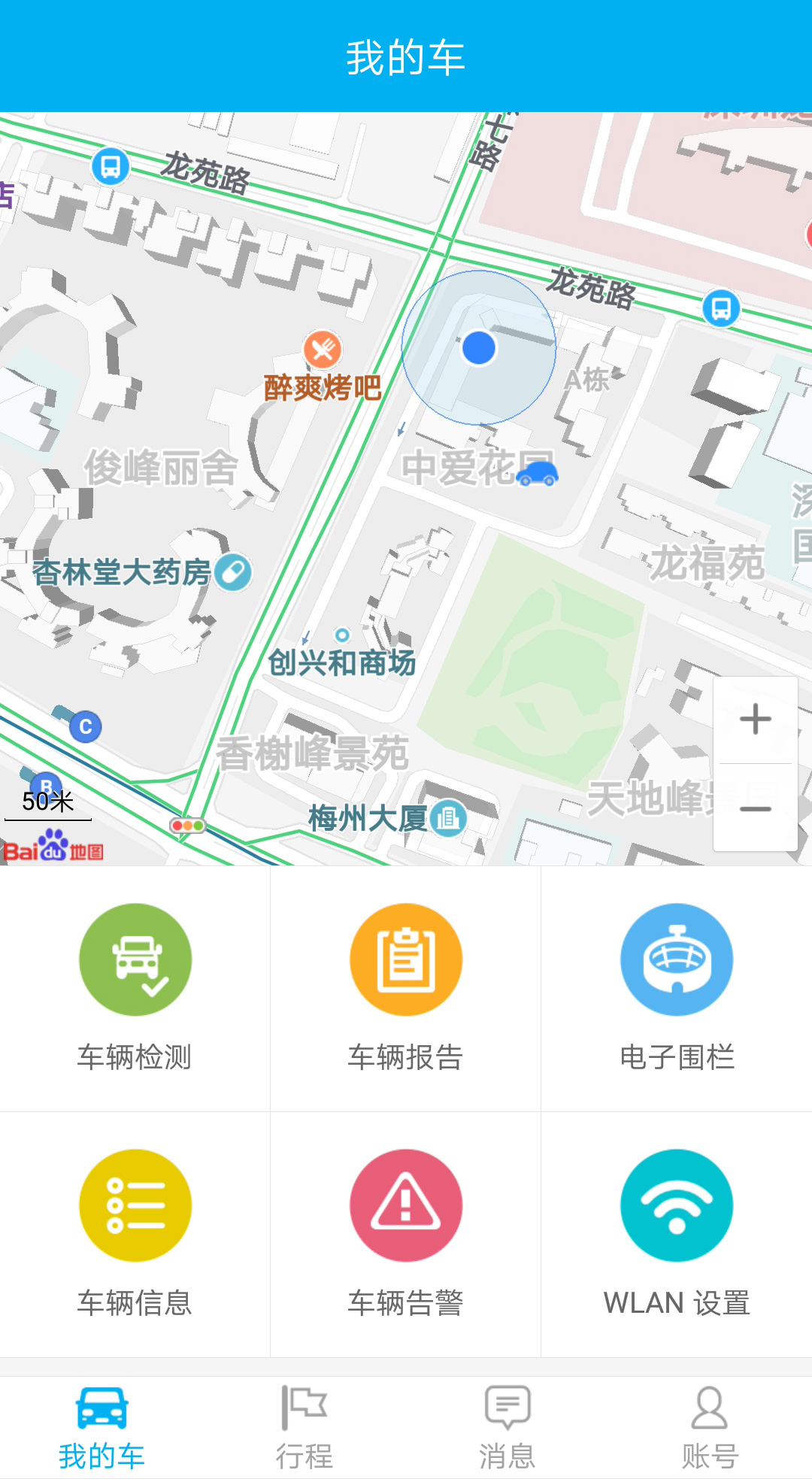Zoom in using the plus button
812x1479 pixels.
point(755,720)
